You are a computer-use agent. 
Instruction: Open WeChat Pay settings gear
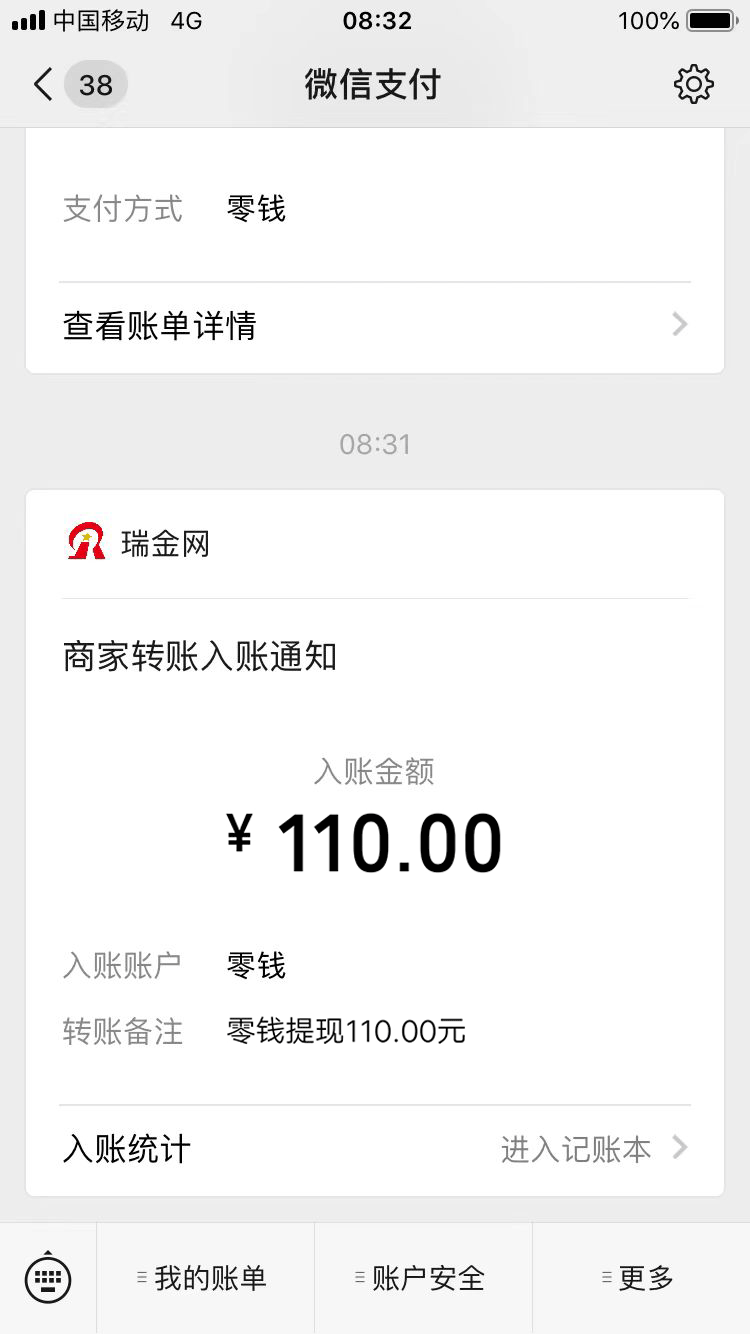[693, 85]
